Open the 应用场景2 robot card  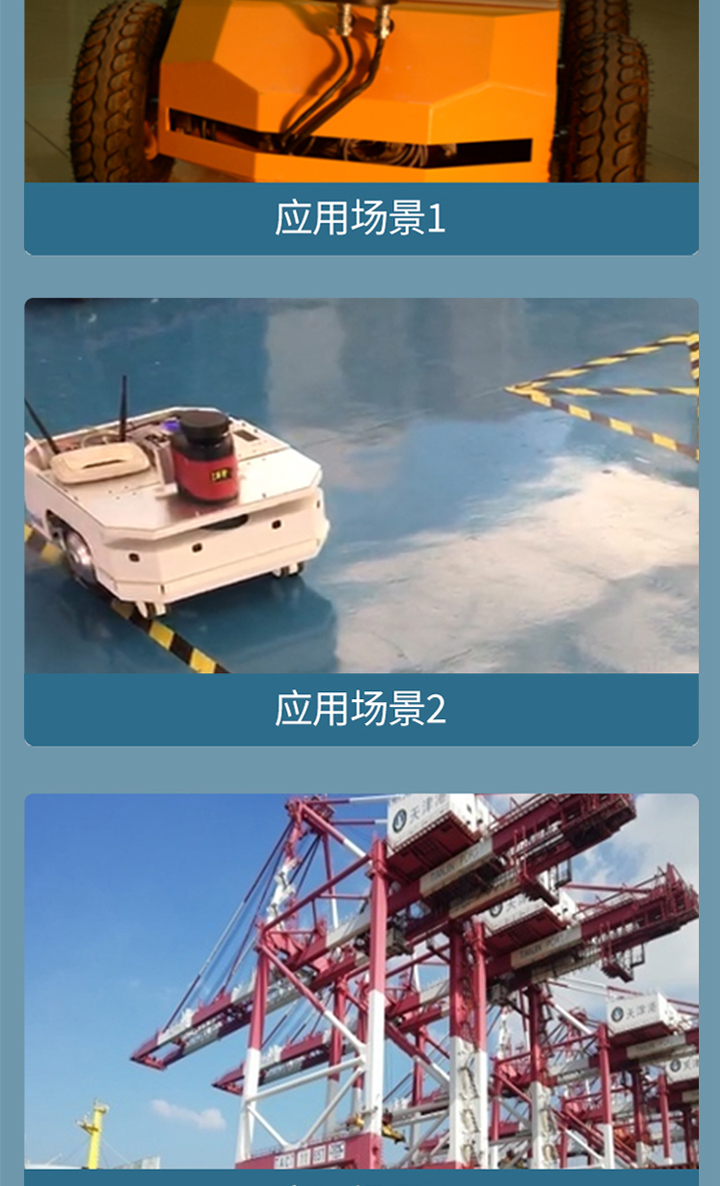click(x=361, y=522)
